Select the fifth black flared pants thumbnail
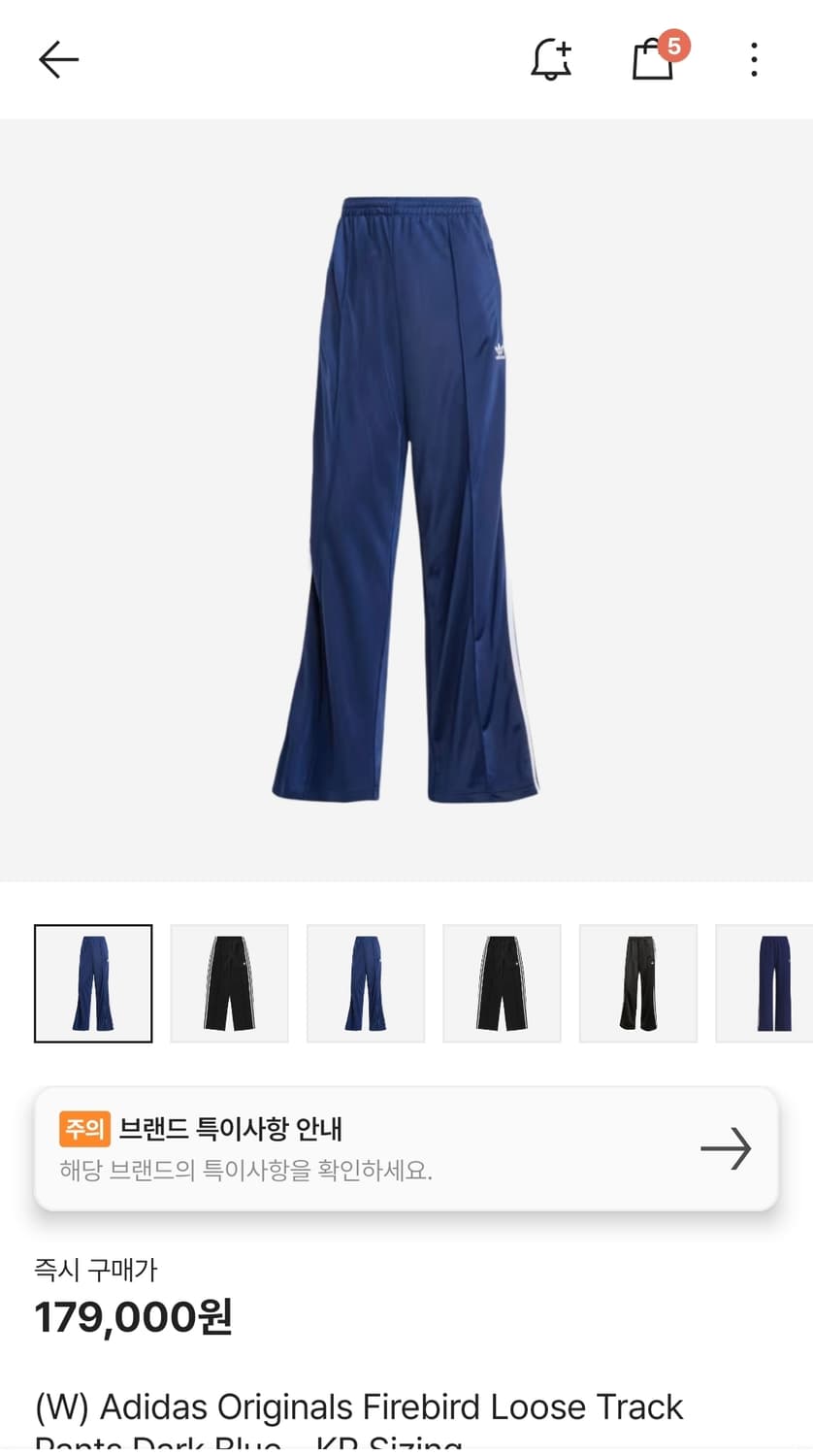The image size is (813, 1456). tap(638, 983)
